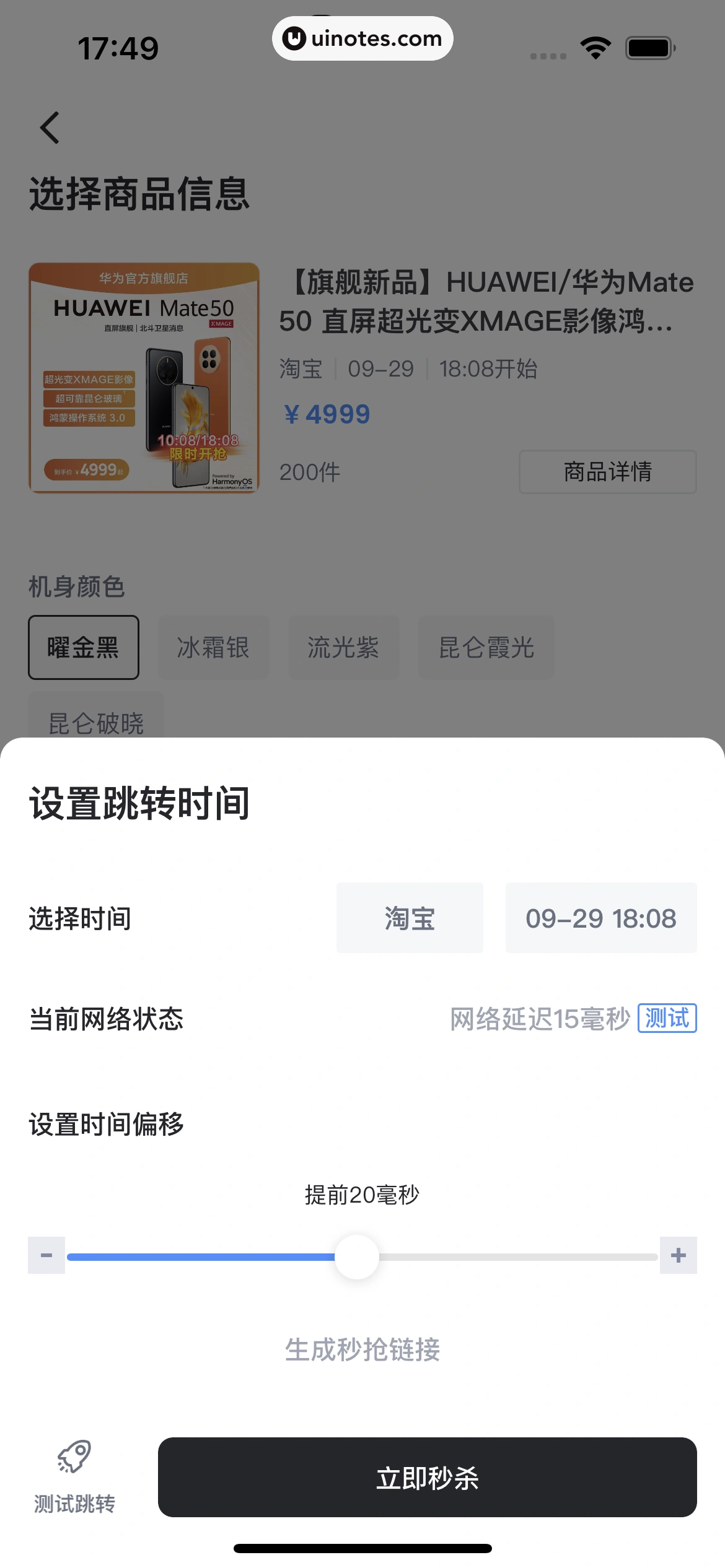Select the 冰霜银 color
The width and height of the screenshot is (725, 1568).
coord(213,648)
